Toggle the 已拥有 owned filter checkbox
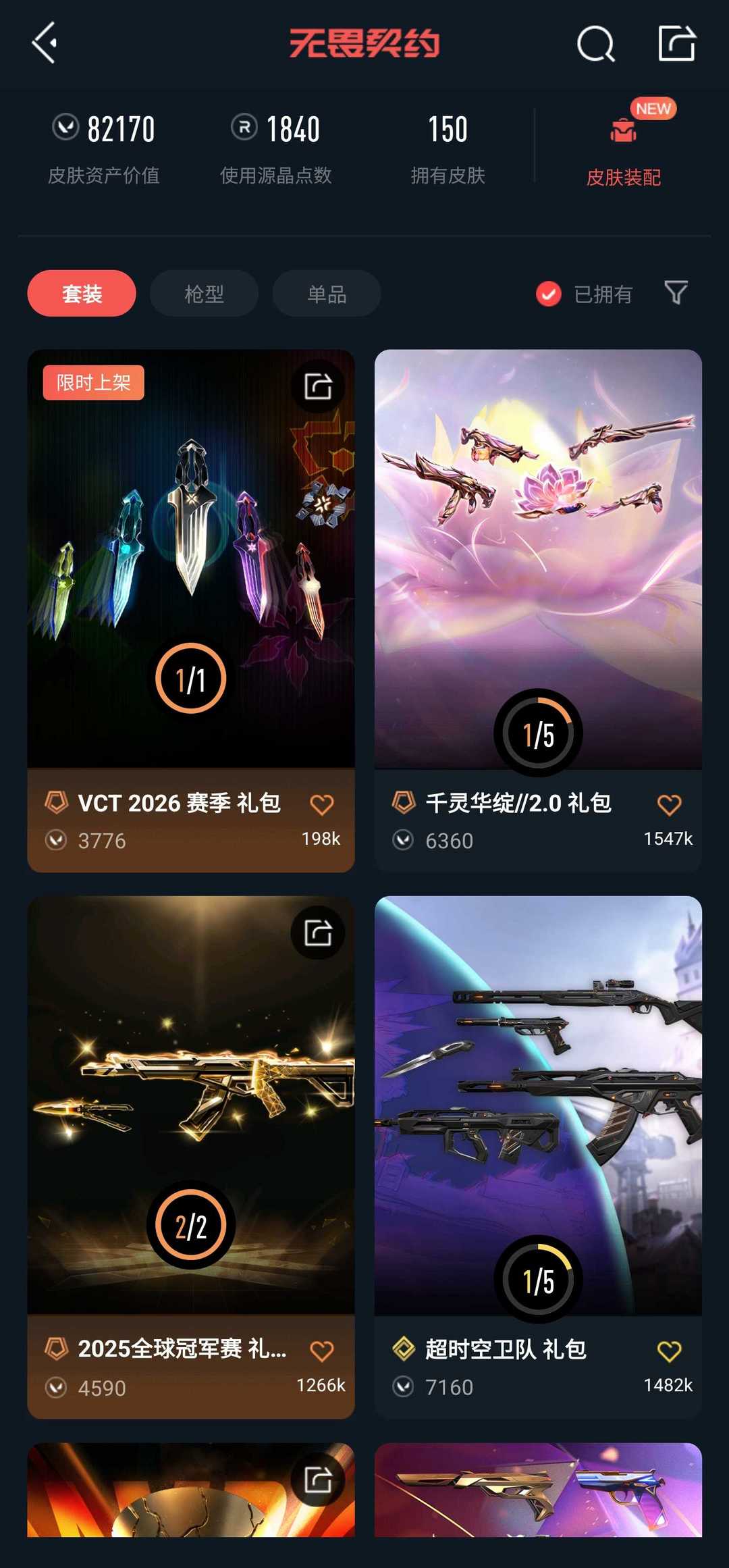Screen dimensions: 729x1568 (548, 294)
